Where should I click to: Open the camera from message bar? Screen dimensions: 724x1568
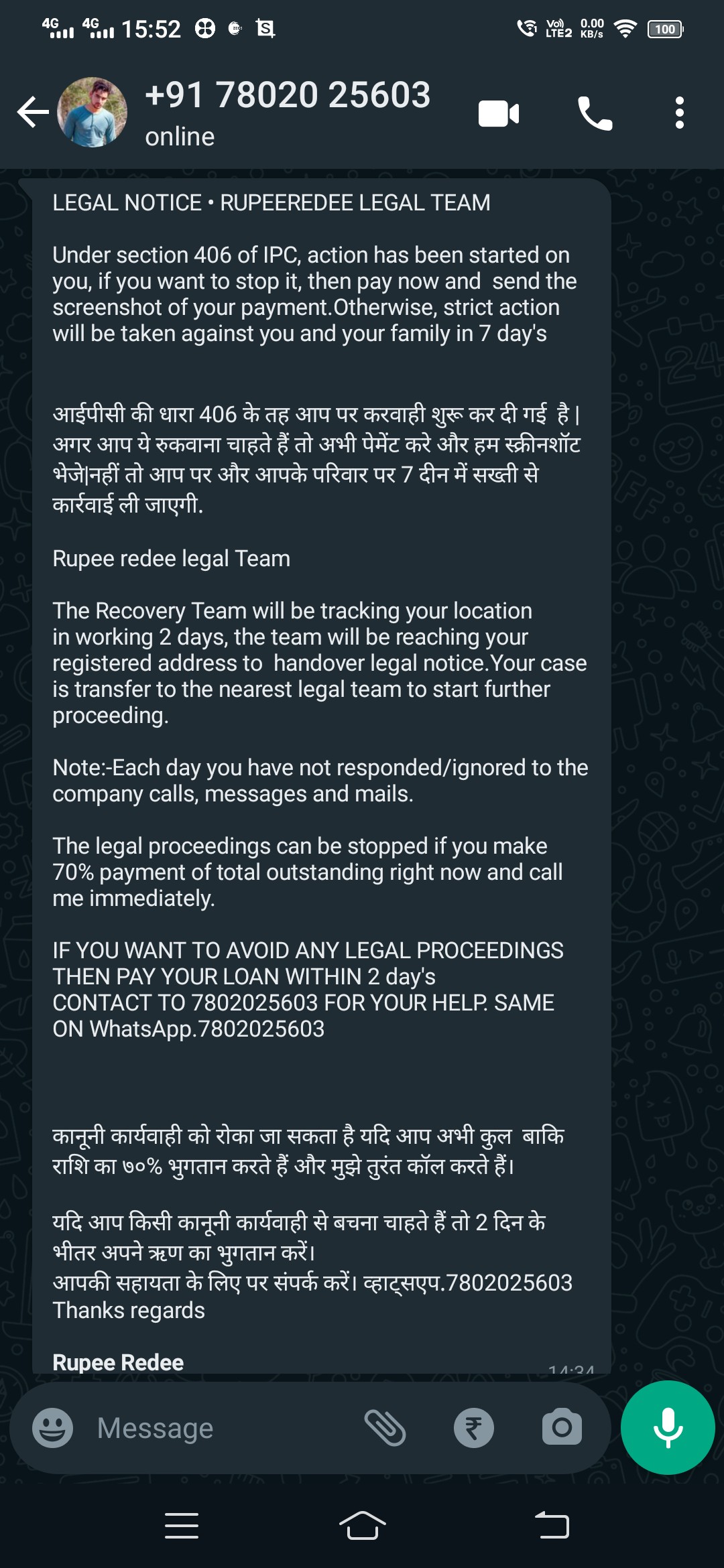[x=562, y=1428]
